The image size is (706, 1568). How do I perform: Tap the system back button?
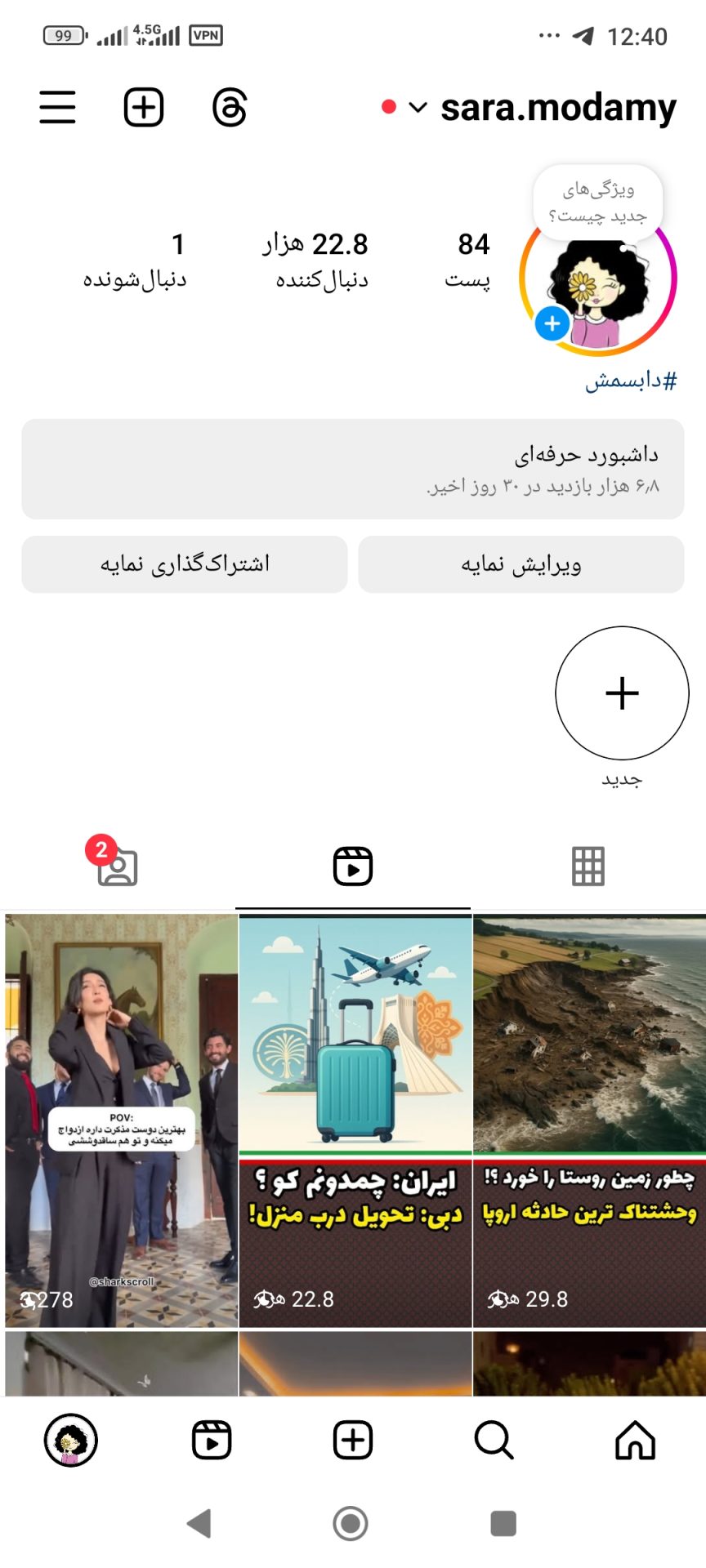pyautogui.click(x=199, y=1523)
